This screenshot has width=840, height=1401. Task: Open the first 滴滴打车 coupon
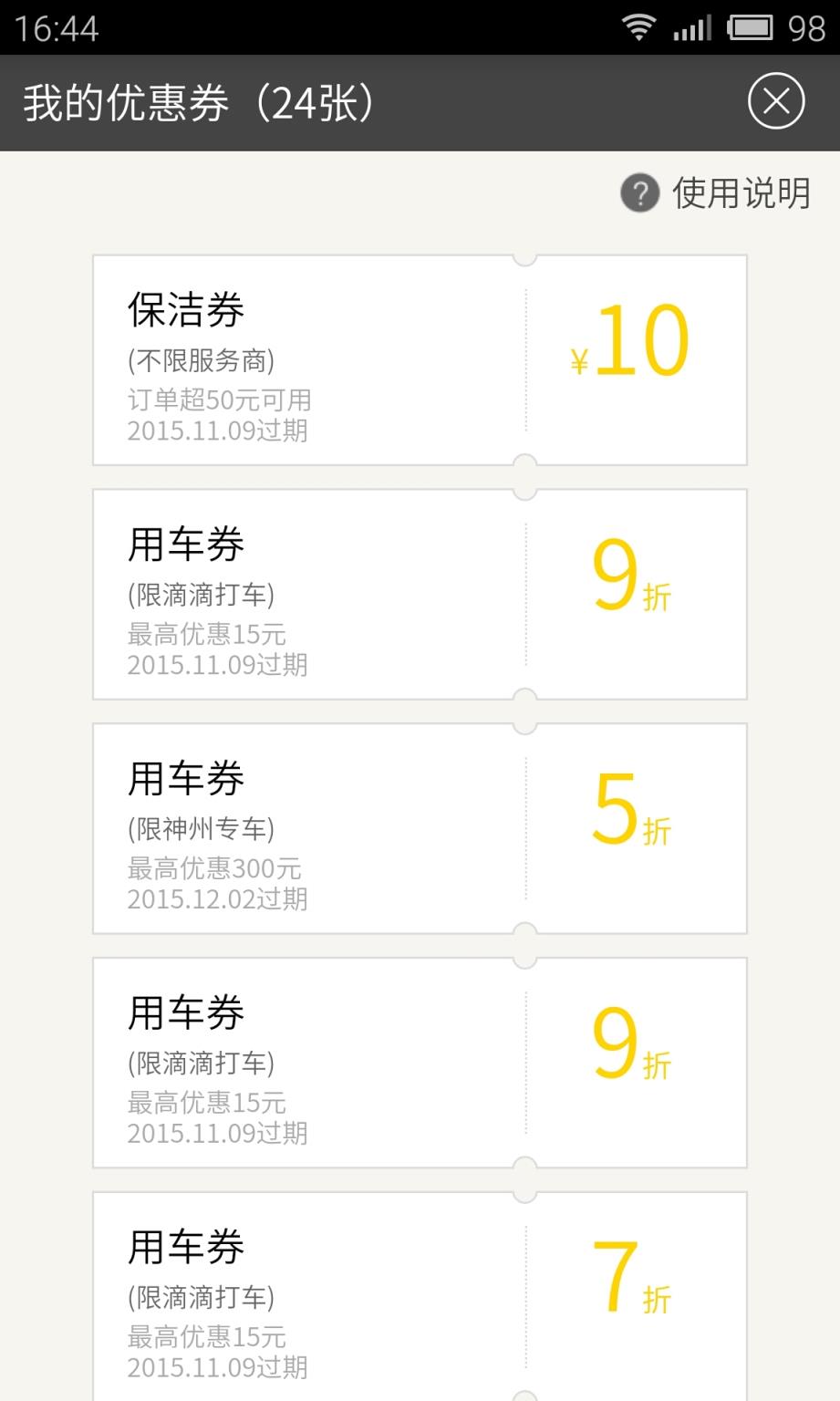(x=420, y=593)
